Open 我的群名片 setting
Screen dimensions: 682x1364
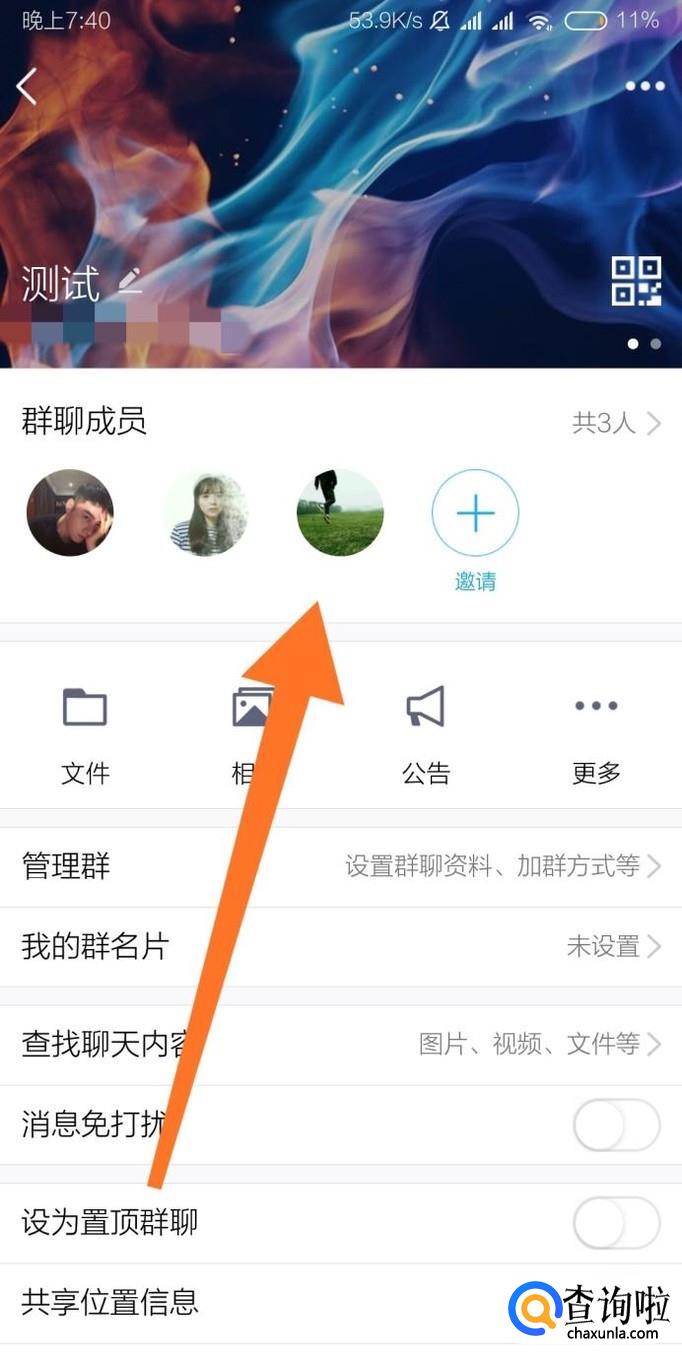coord(340,946)
